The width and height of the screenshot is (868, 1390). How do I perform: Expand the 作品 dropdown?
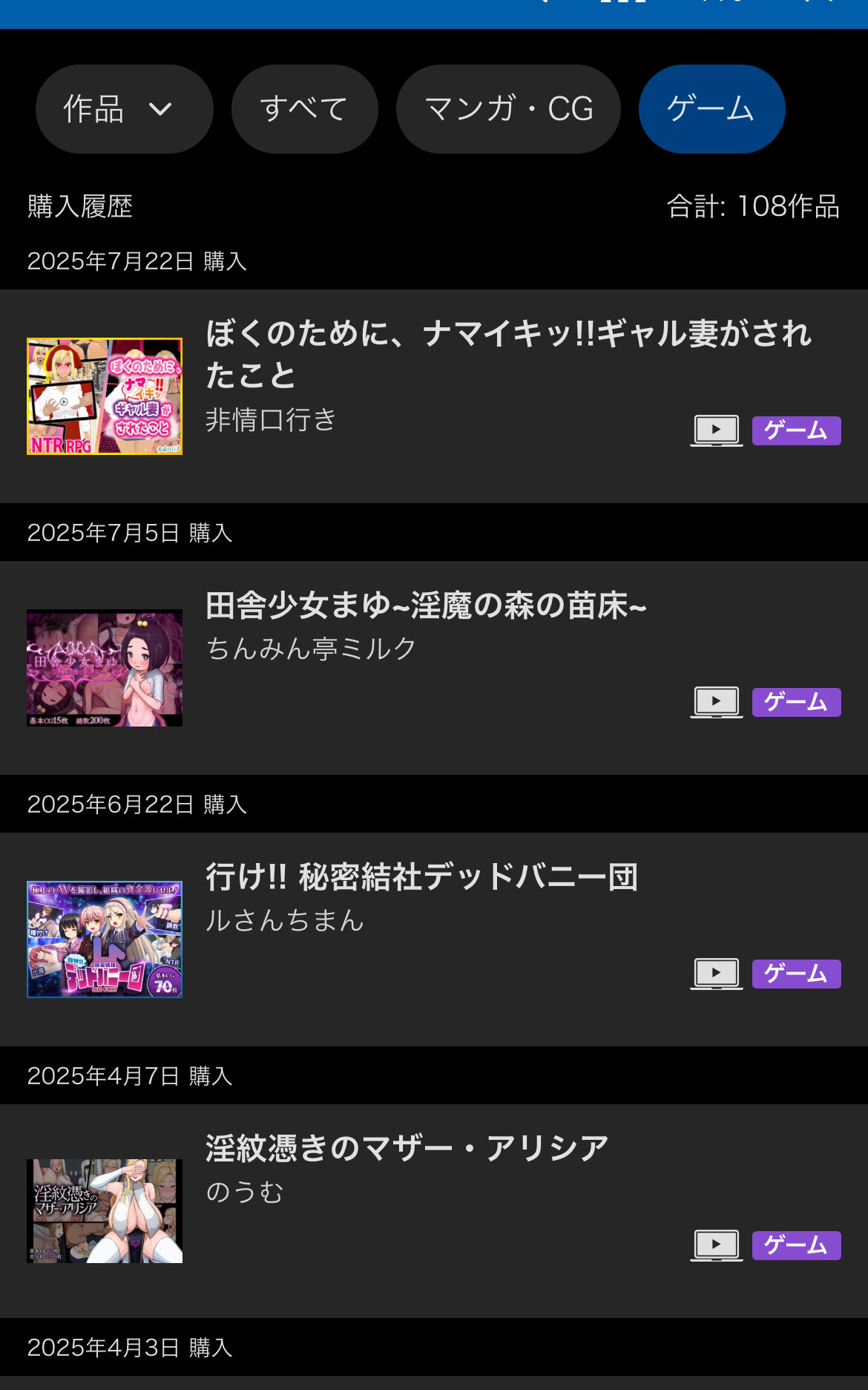124,109
